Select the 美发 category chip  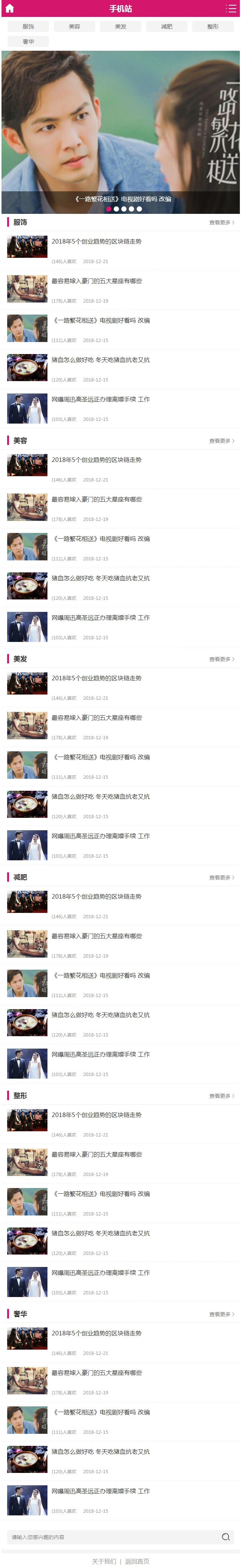point(121,27)
